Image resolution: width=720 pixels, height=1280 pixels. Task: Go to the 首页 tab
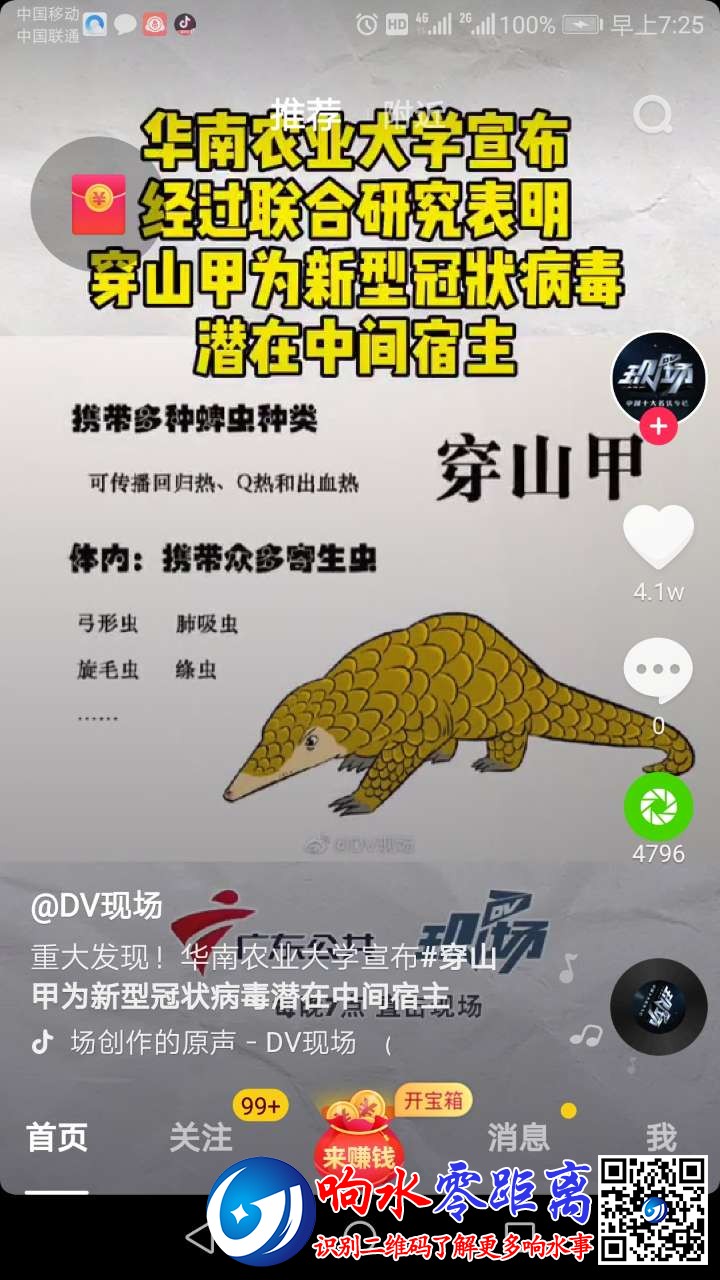point(57,1137)
